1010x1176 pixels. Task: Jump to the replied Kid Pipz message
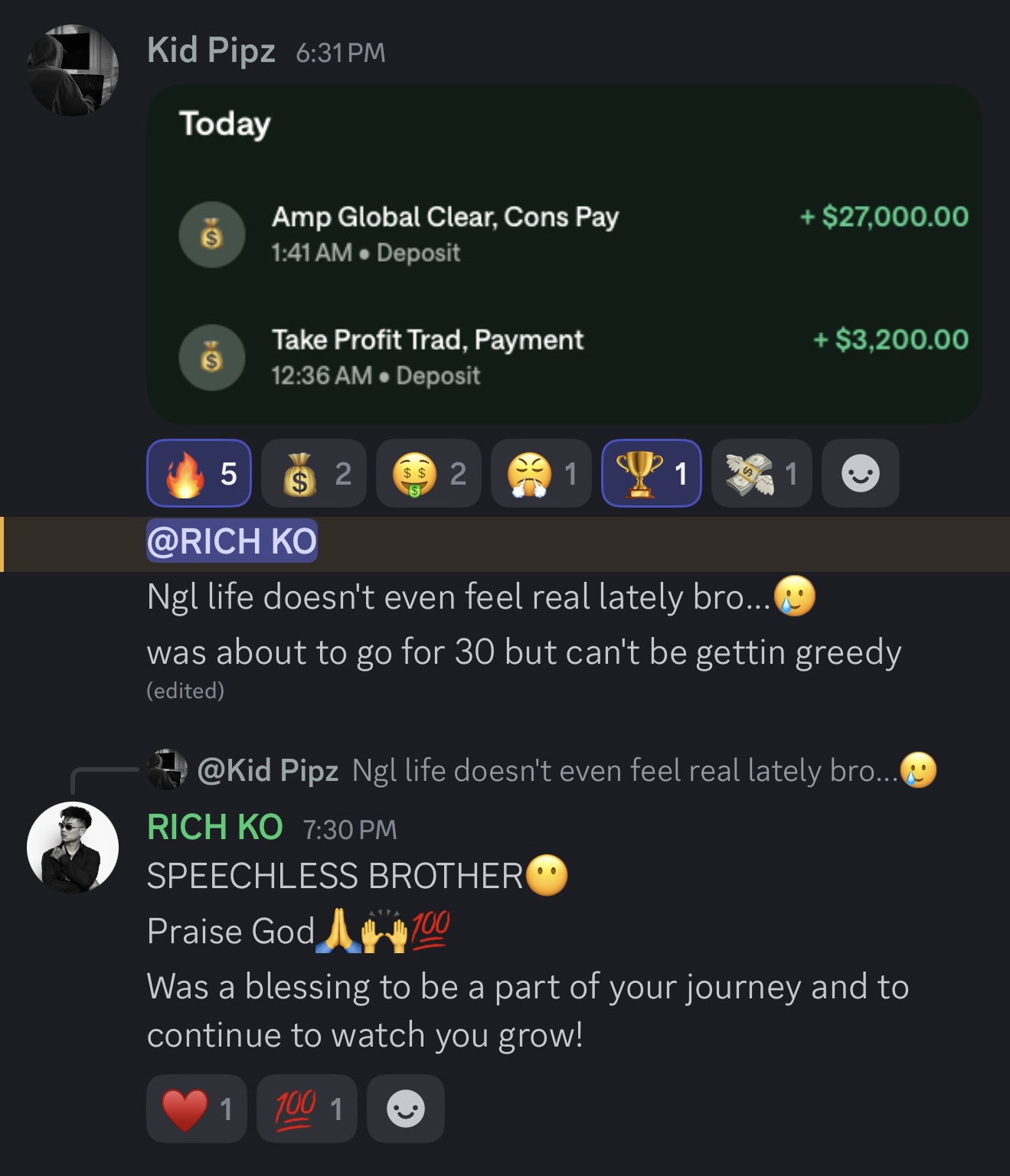pos(567,770)
